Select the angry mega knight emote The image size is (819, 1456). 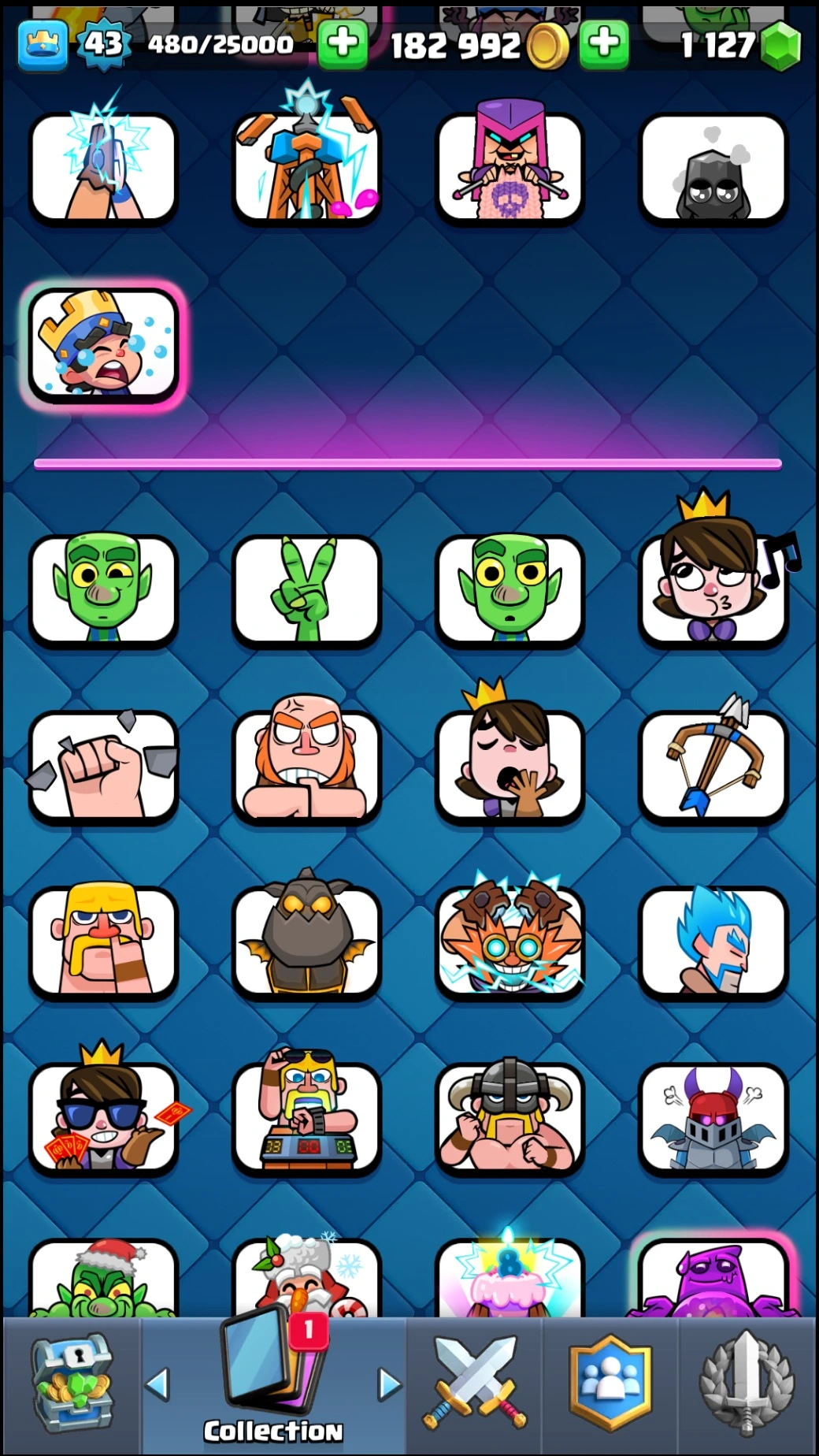pyautogui.click(x=713, y=1117)
